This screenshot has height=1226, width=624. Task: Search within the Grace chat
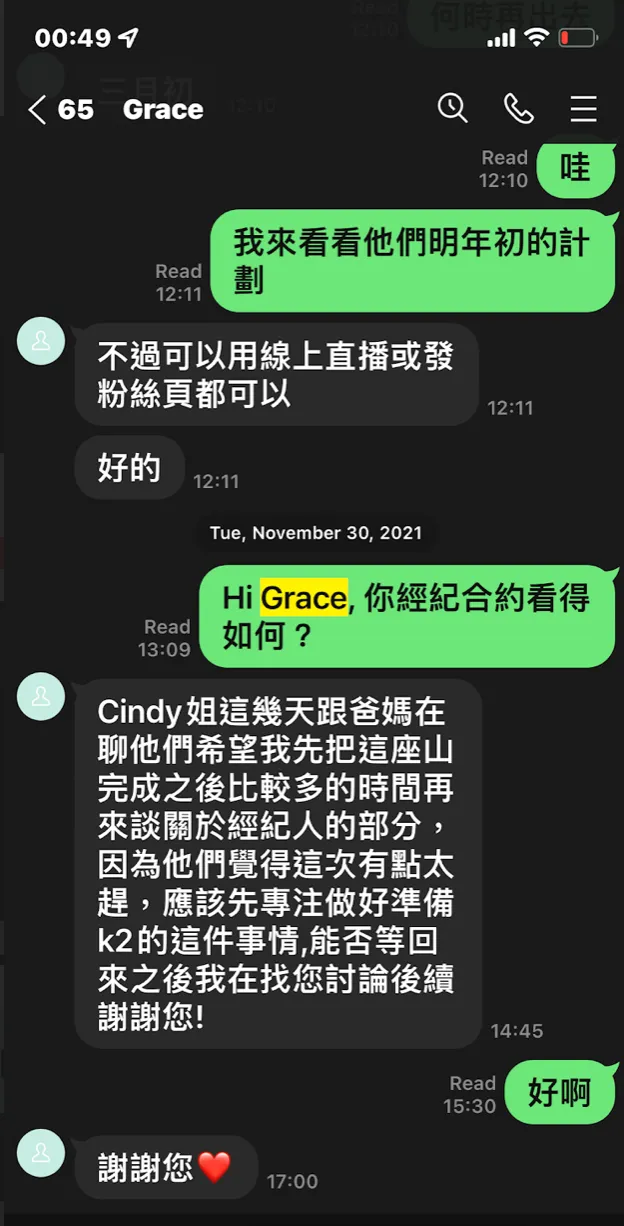pos(452,108)
